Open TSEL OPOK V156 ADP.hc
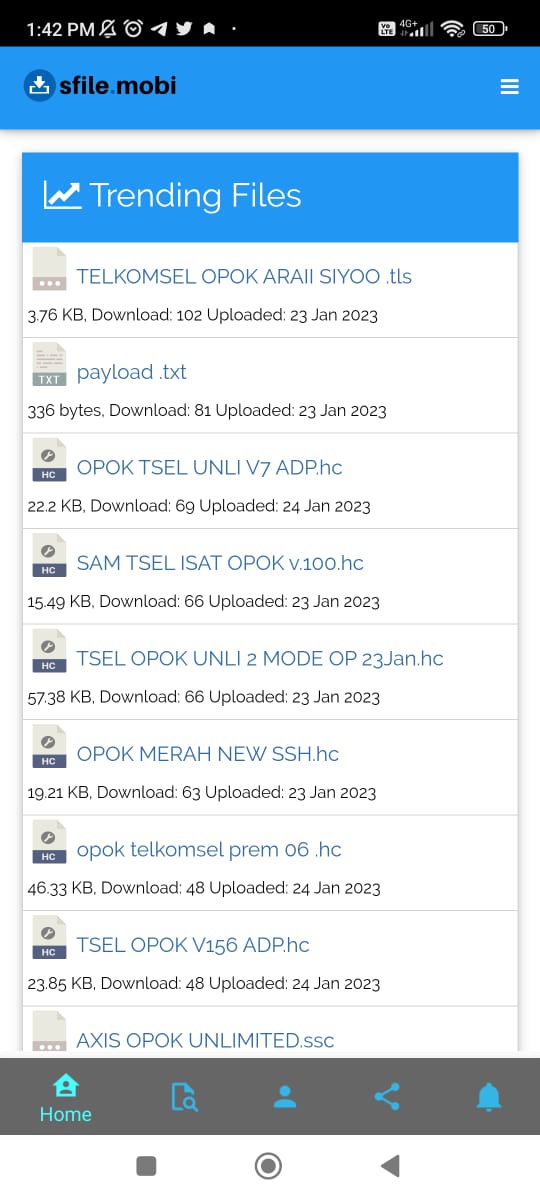 [193, 945]
